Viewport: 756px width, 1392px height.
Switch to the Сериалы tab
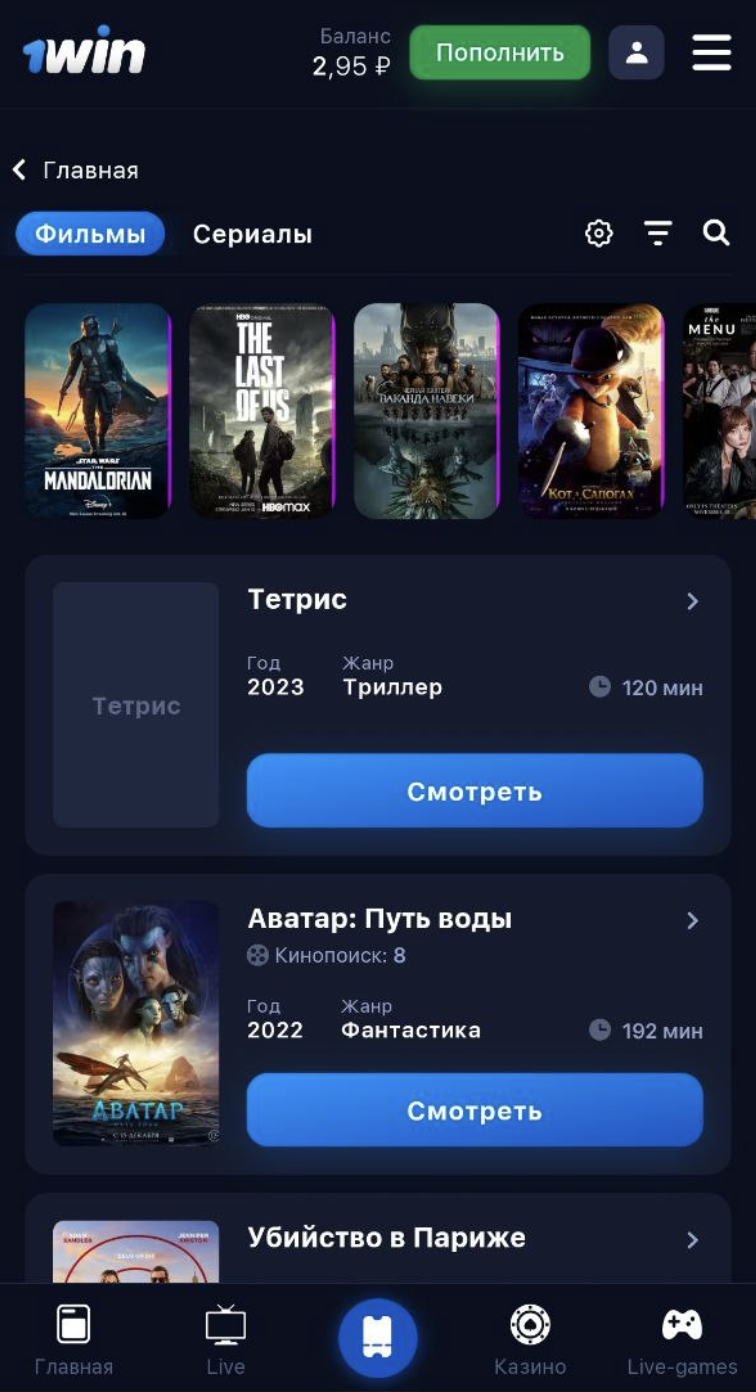pyautogui.click(x=252, y=234)
